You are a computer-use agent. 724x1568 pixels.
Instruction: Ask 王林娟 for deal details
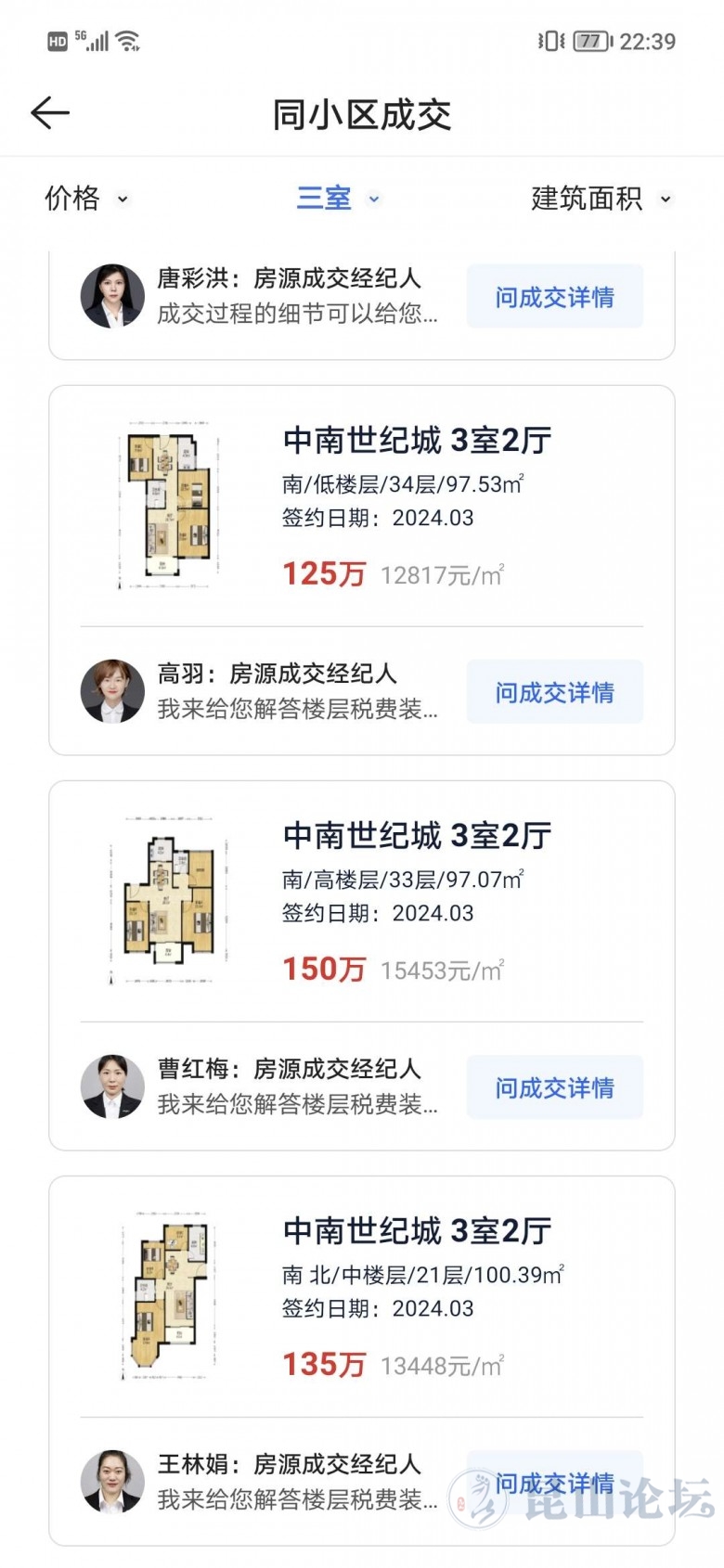tap(554, 1482)
